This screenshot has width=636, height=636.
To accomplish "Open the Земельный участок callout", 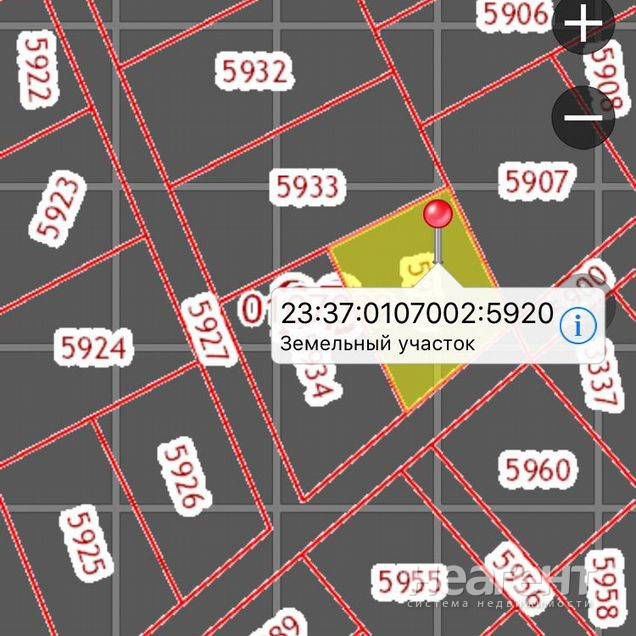I will [415, 326].
